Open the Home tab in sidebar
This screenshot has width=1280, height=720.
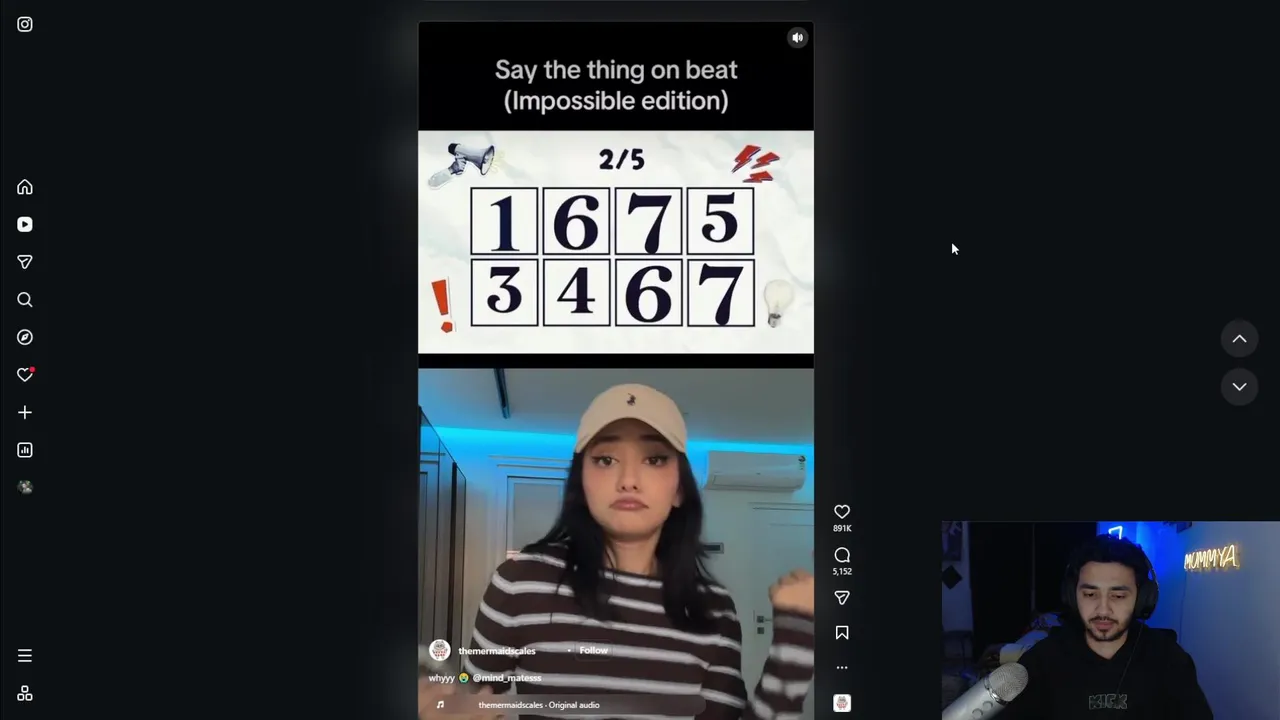click(25, 188)
